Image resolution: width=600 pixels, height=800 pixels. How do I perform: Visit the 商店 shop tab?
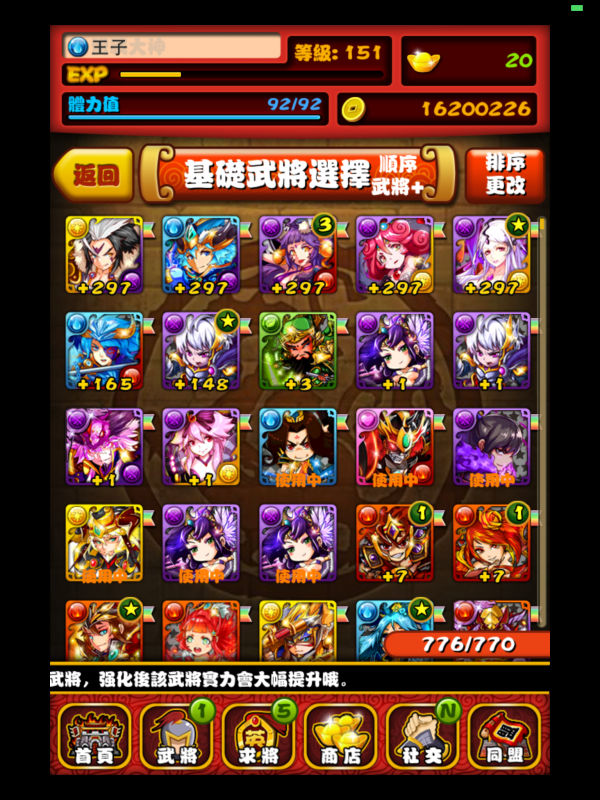tap(340, 737)
